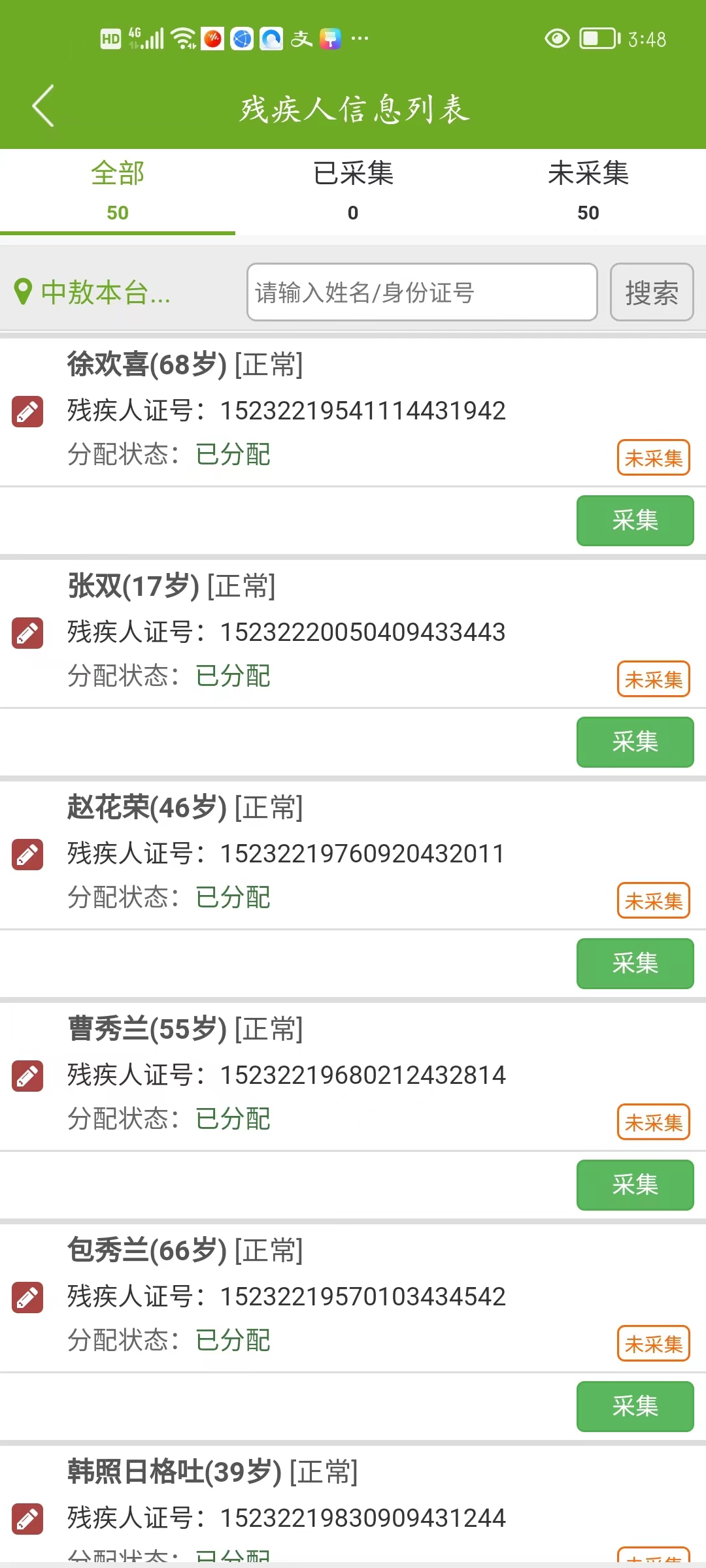Switch to the 未采集 tab

[588, 191]
